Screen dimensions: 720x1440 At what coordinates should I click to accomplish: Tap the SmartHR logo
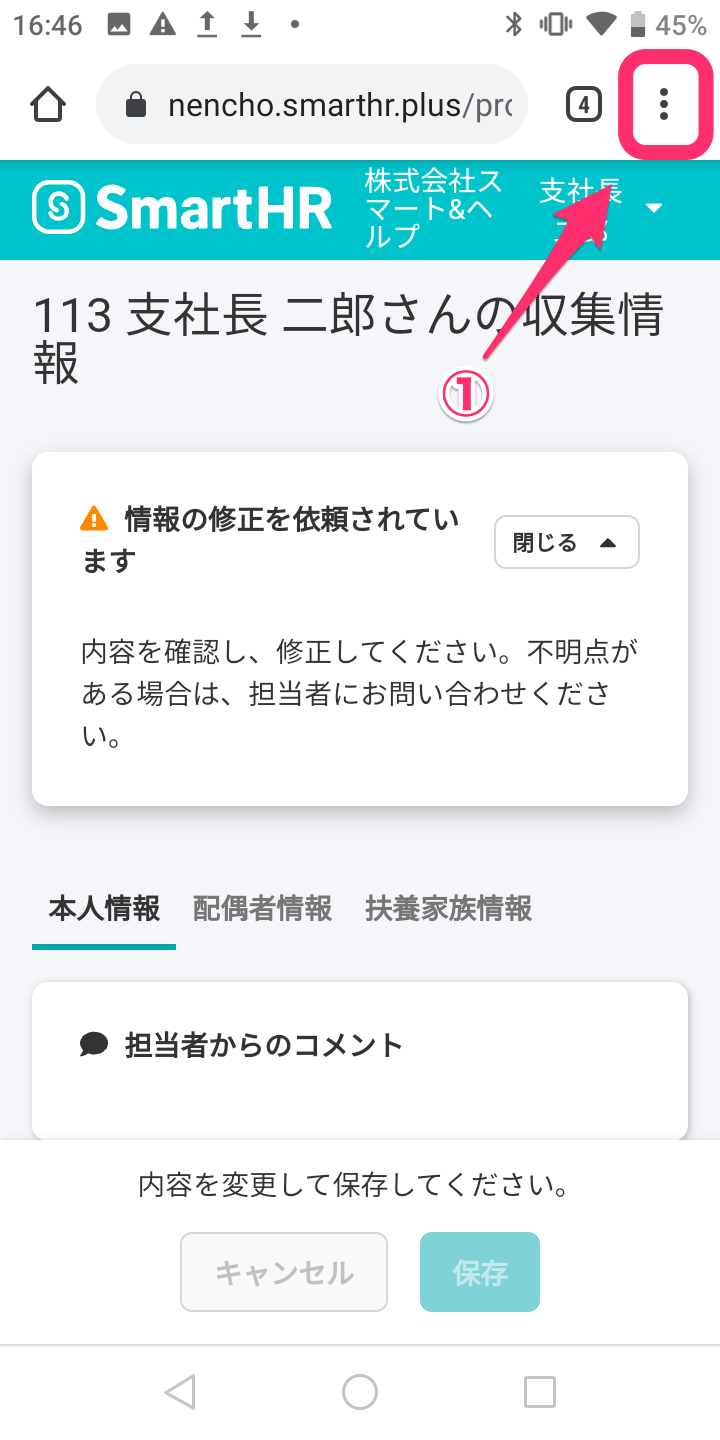(x=180, y=207)
